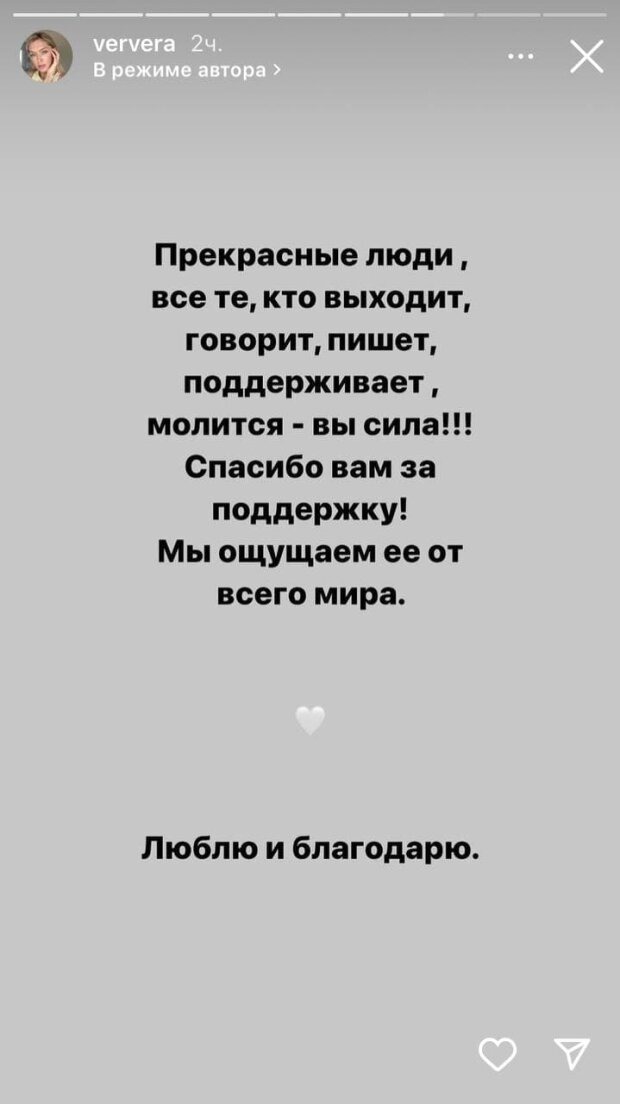Open the «В режиме автора» link

click(x=187, y=70)
